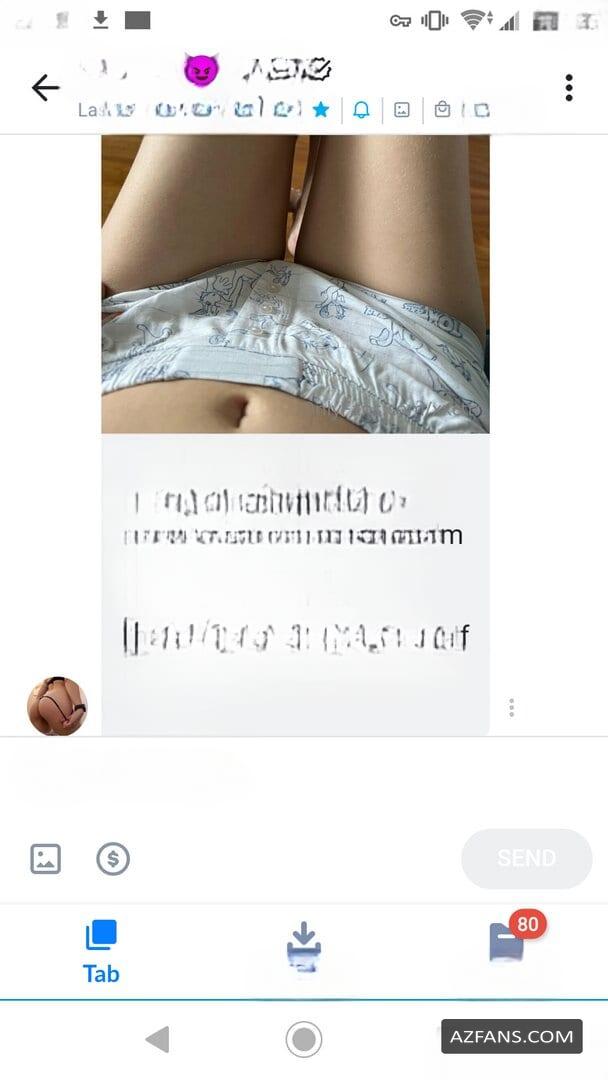
Task: Go back using the header arrow
Action: 45,88
